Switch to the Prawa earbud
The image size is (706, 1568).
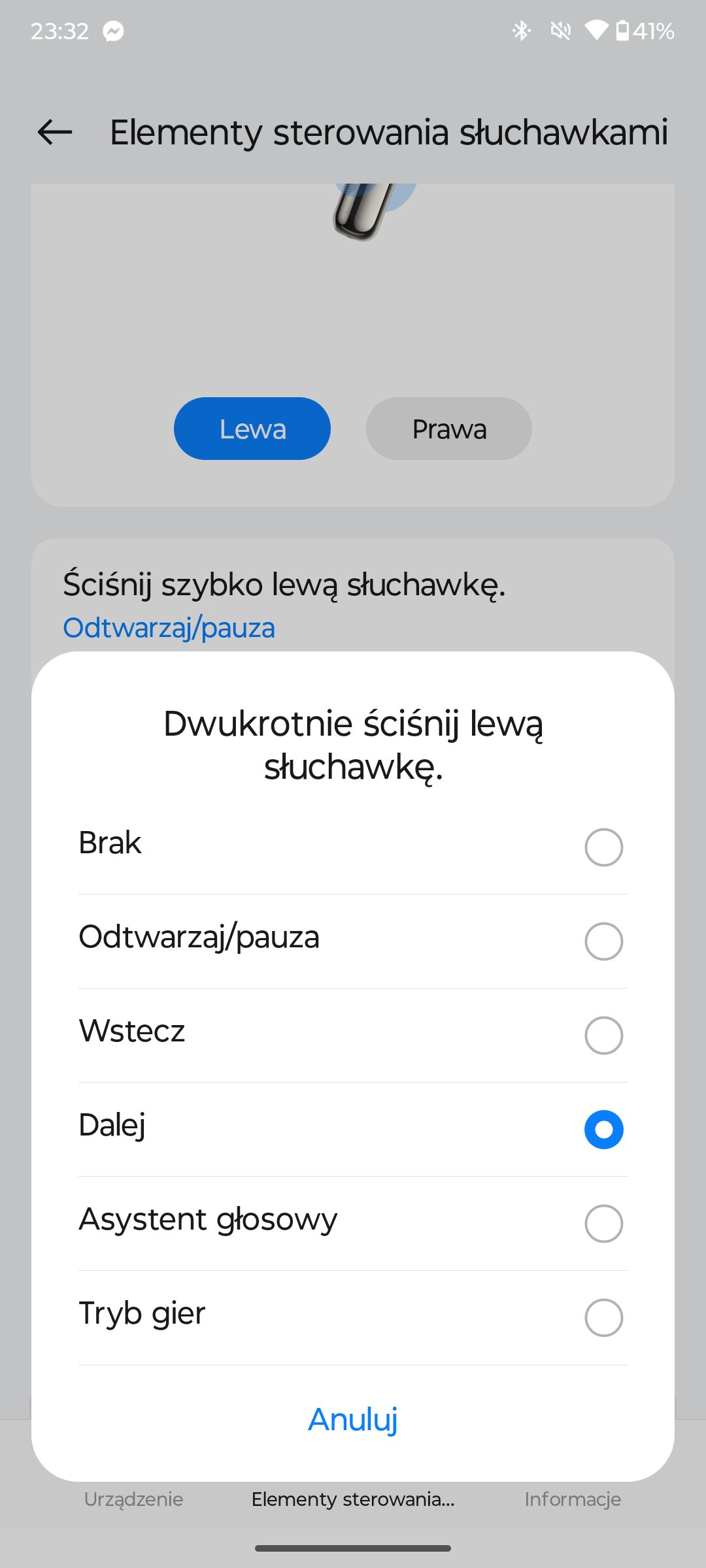tap(449, 429)
